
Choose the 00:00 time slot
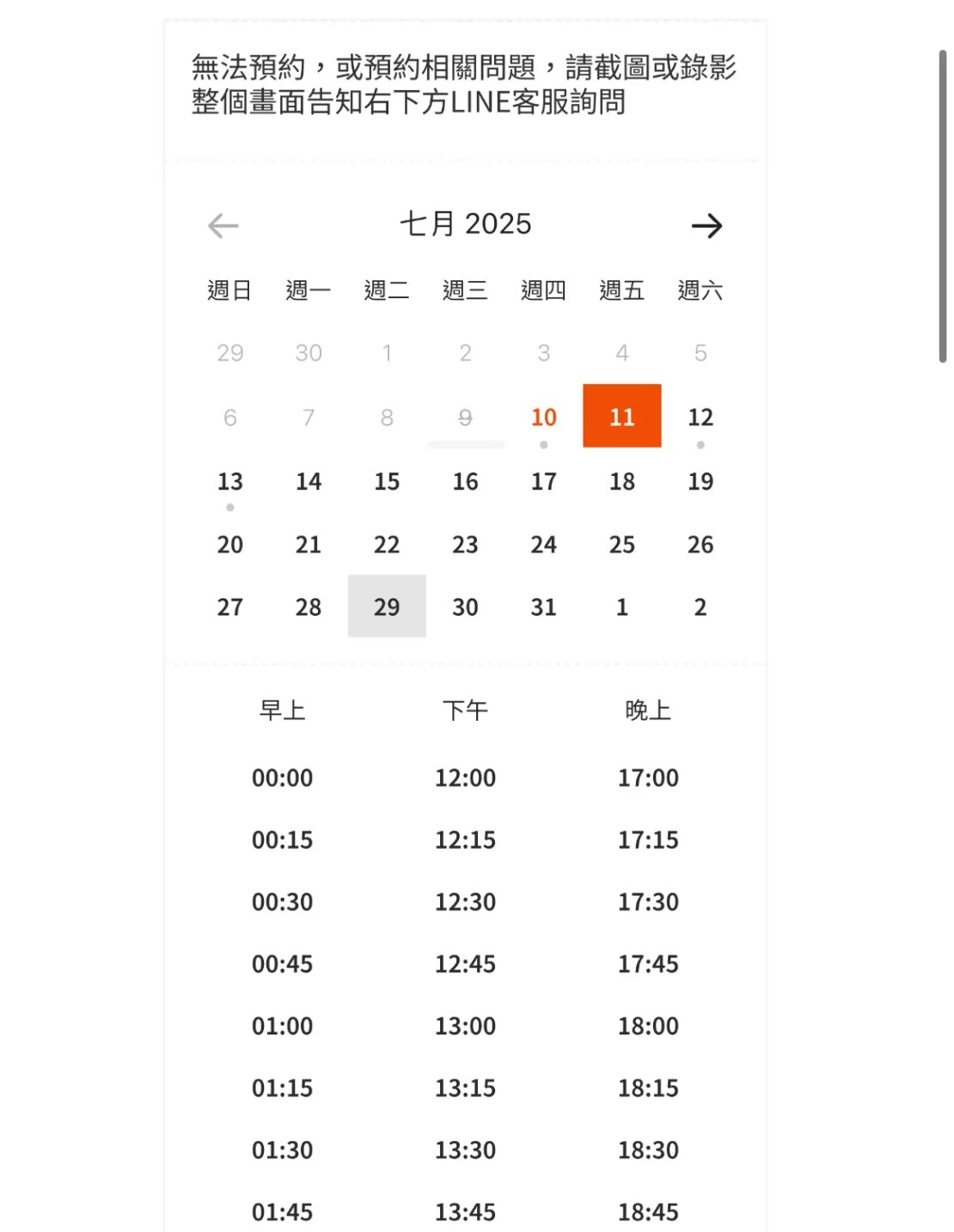coord(282,778)
